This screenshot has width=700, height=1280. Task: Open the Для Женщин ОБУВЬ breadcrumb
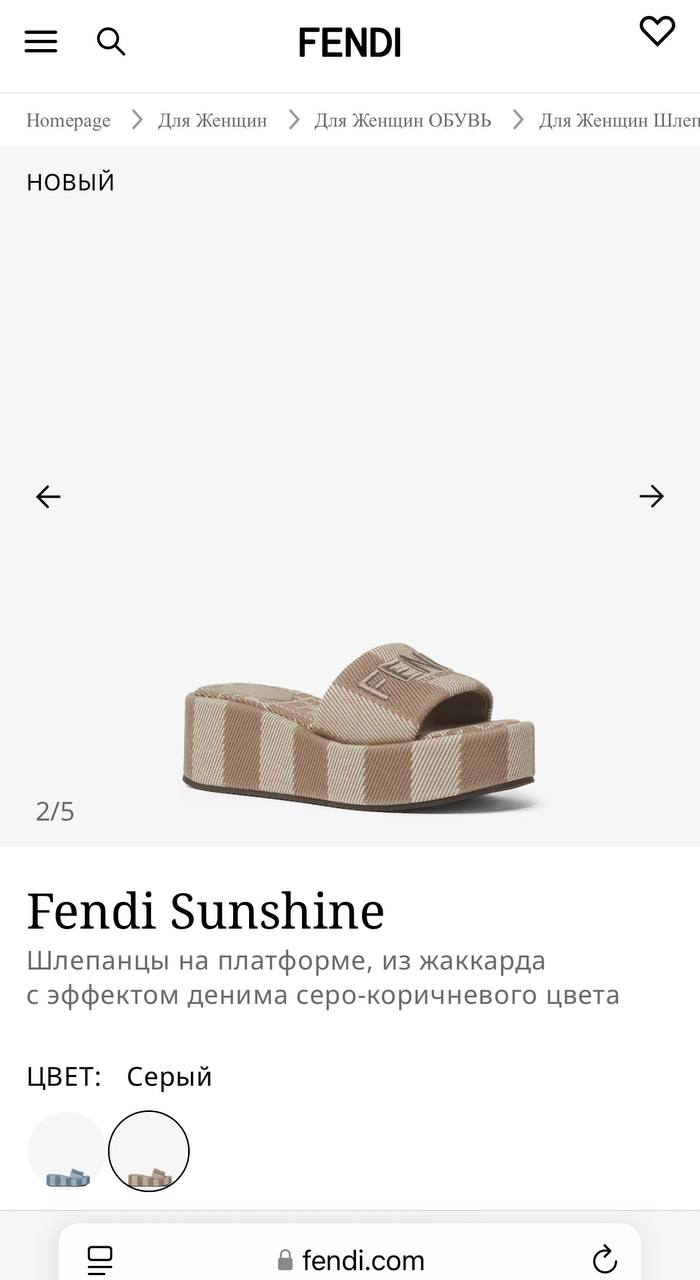[x=403, y=120]
